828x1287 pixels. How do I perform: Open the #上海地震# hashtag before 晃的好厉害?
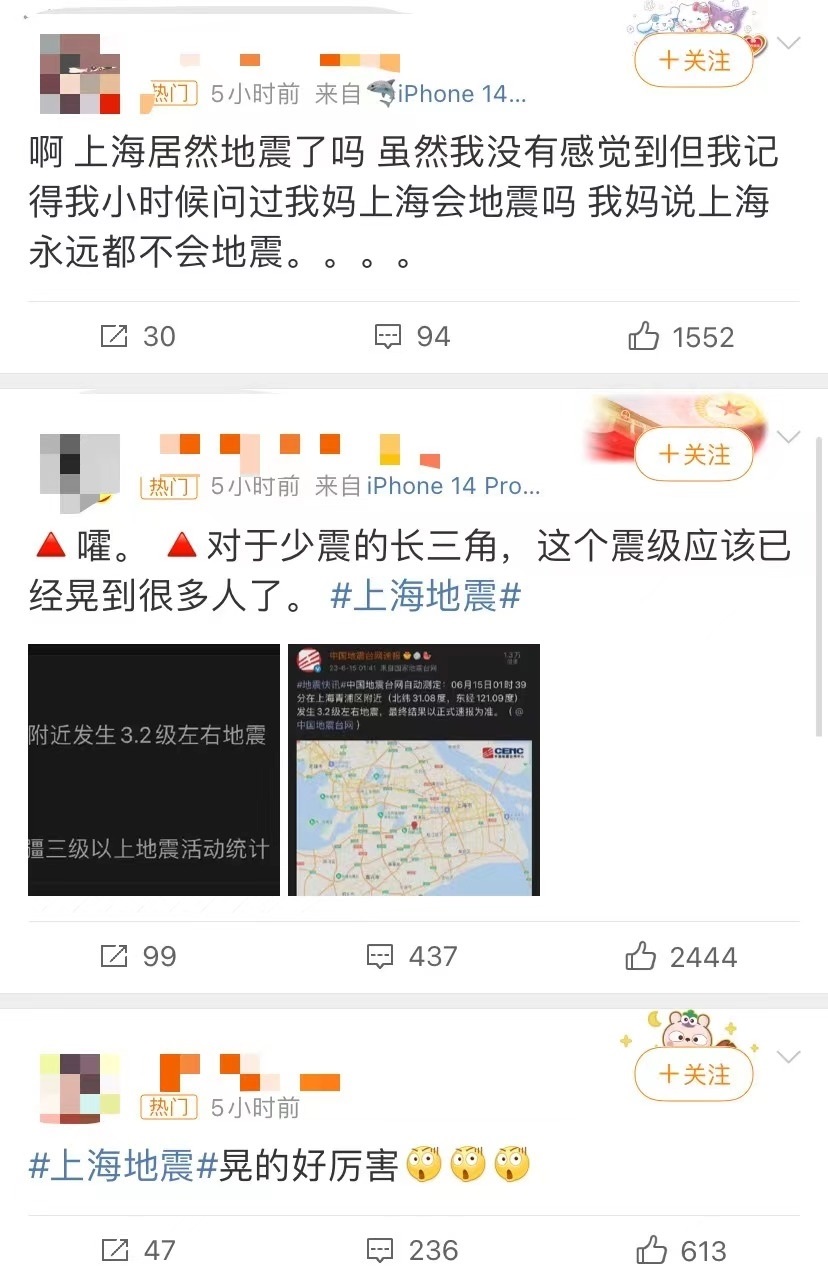click(x=123, y=1166)
